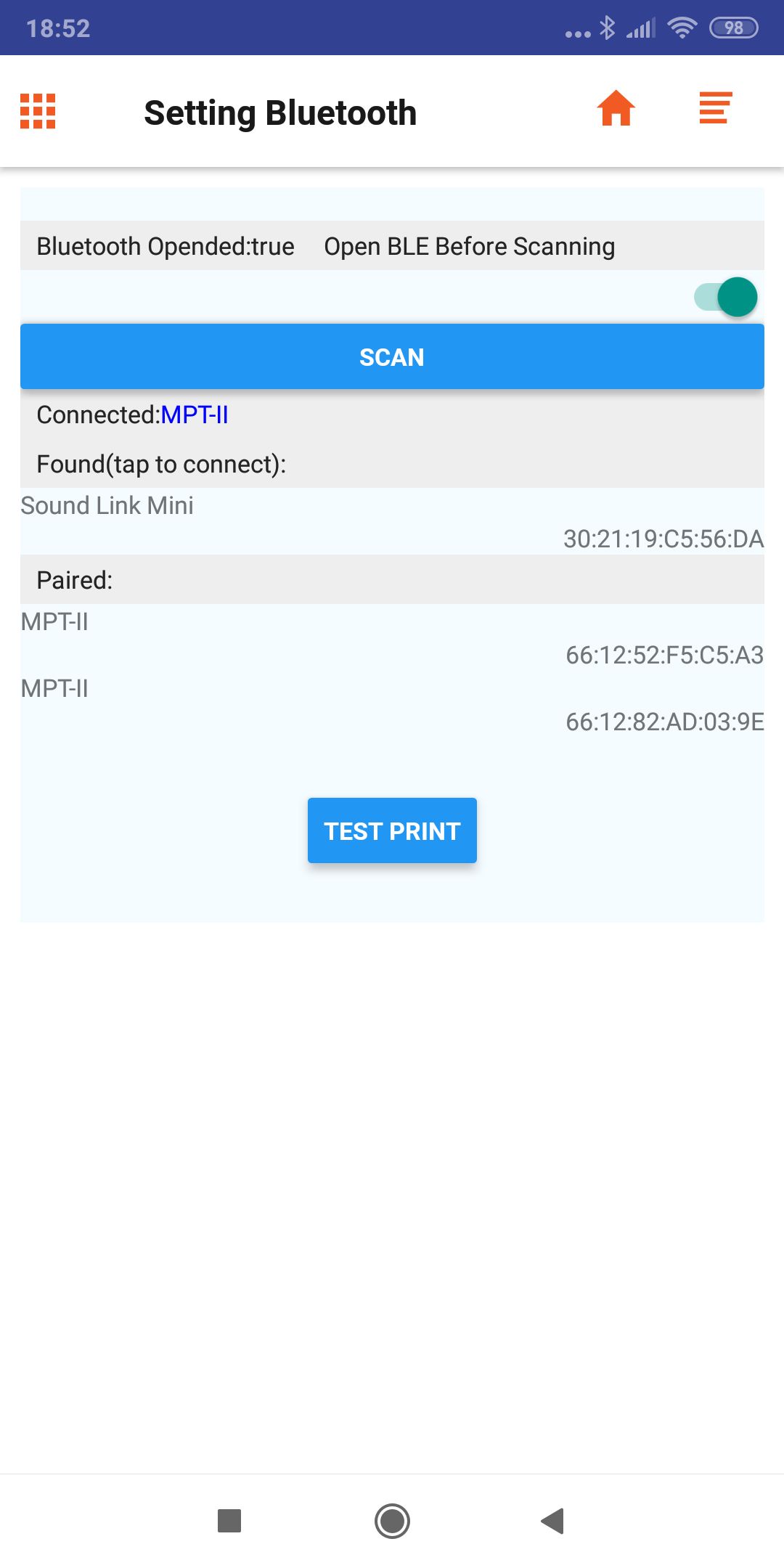Toggle the Open BLE Before Scanning switch

(x=725, y=297)
